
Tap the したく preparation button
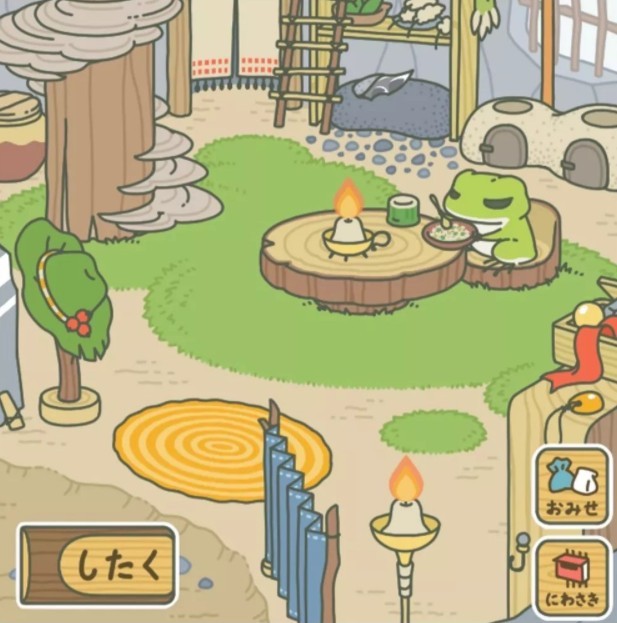coord(98,566)
